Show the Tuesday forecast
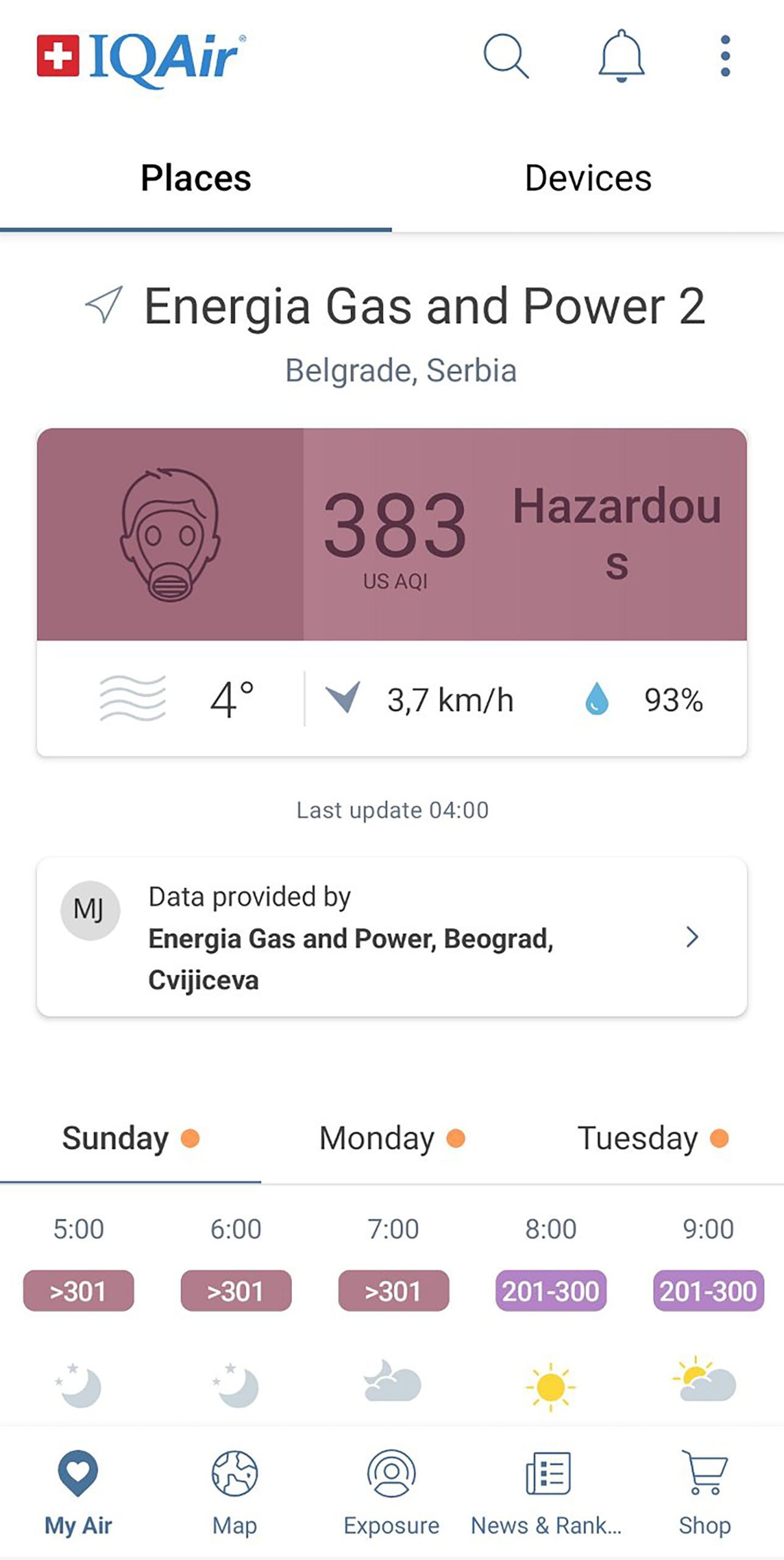This screenshot has width=784, height=1560. point(652,1138)
